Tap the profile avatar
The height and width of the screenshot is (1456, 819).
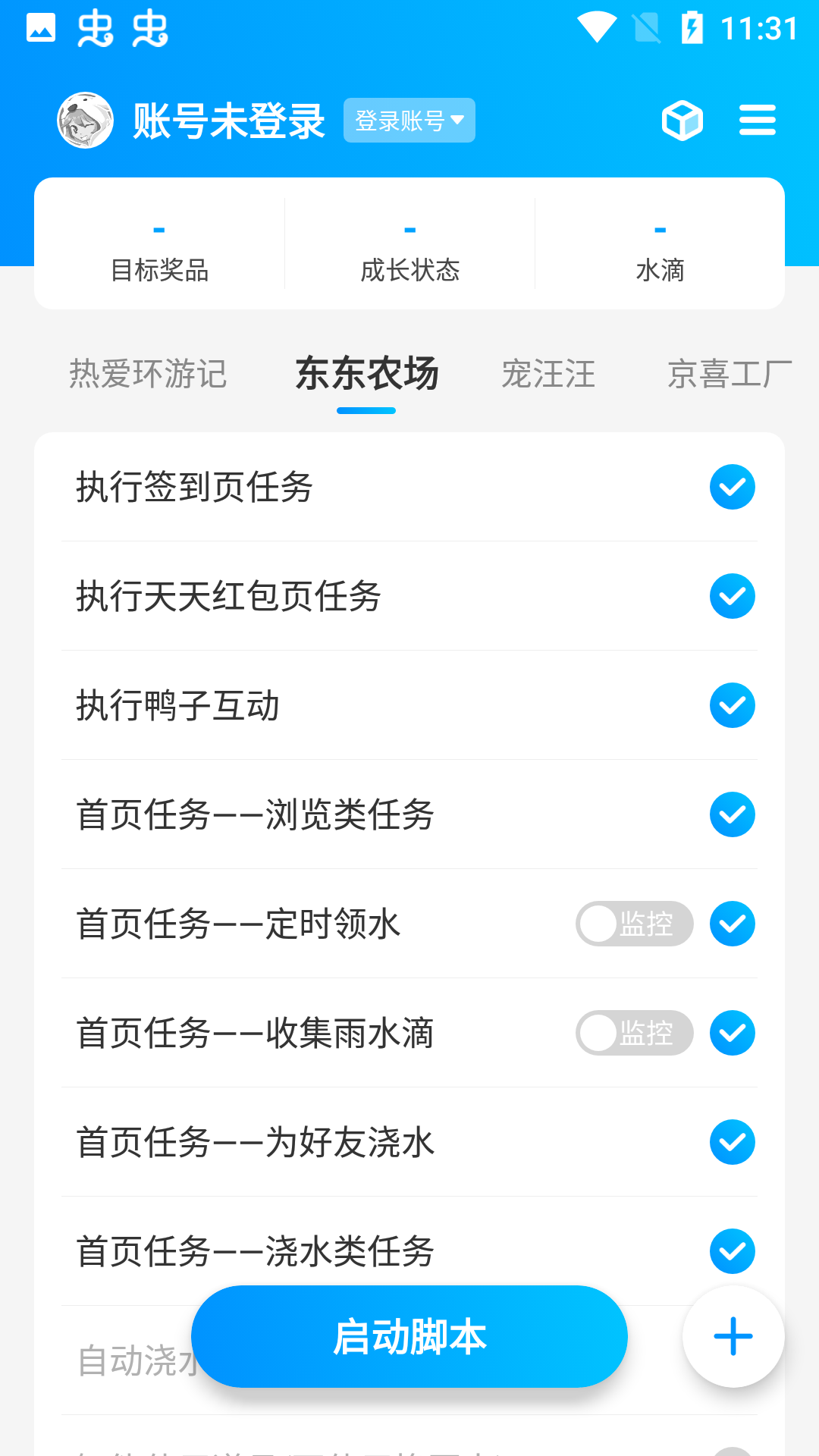pyautogui.click(x=86, y=120)
